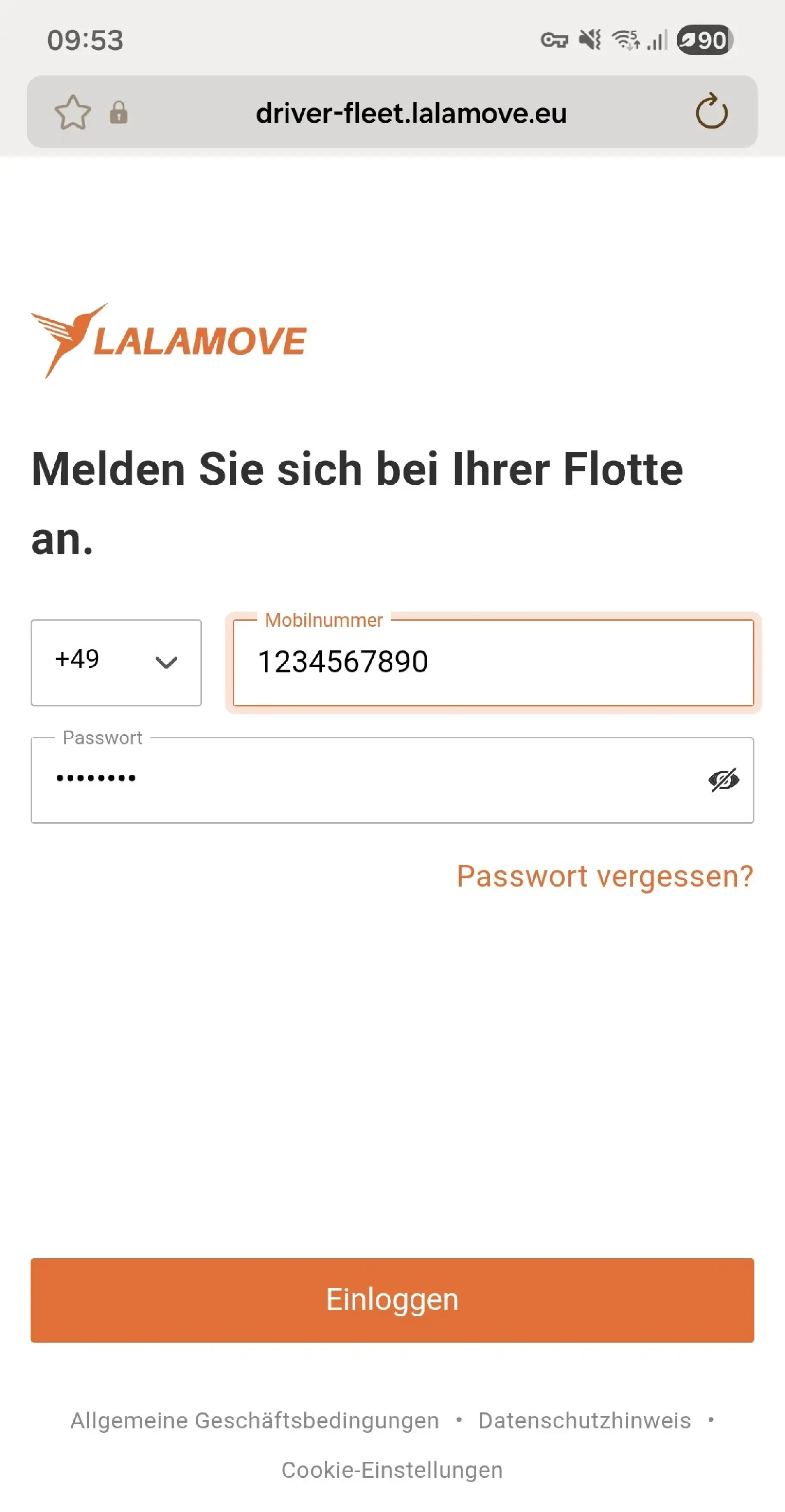Tap the battery indicator showing 90
This screenshot has width=785, height=1512.
click(x=702, y=40)
